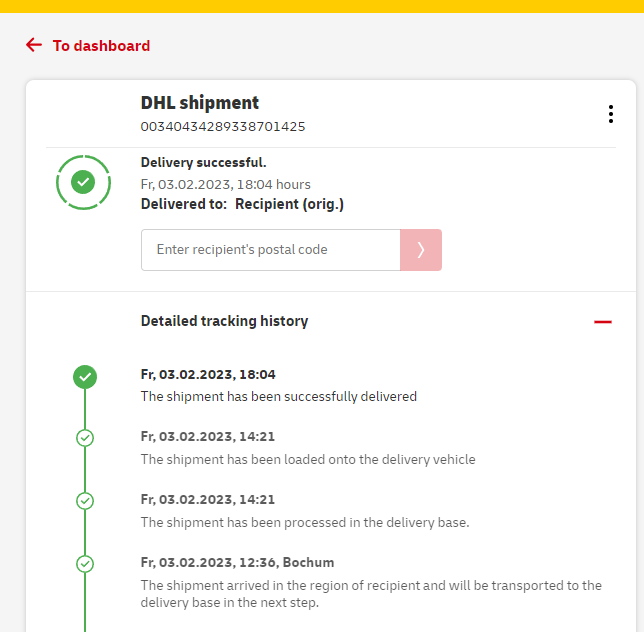Collapse the detailed tracking history
Image resolution: width=644 pixels, height=632 pixels.
602,322
